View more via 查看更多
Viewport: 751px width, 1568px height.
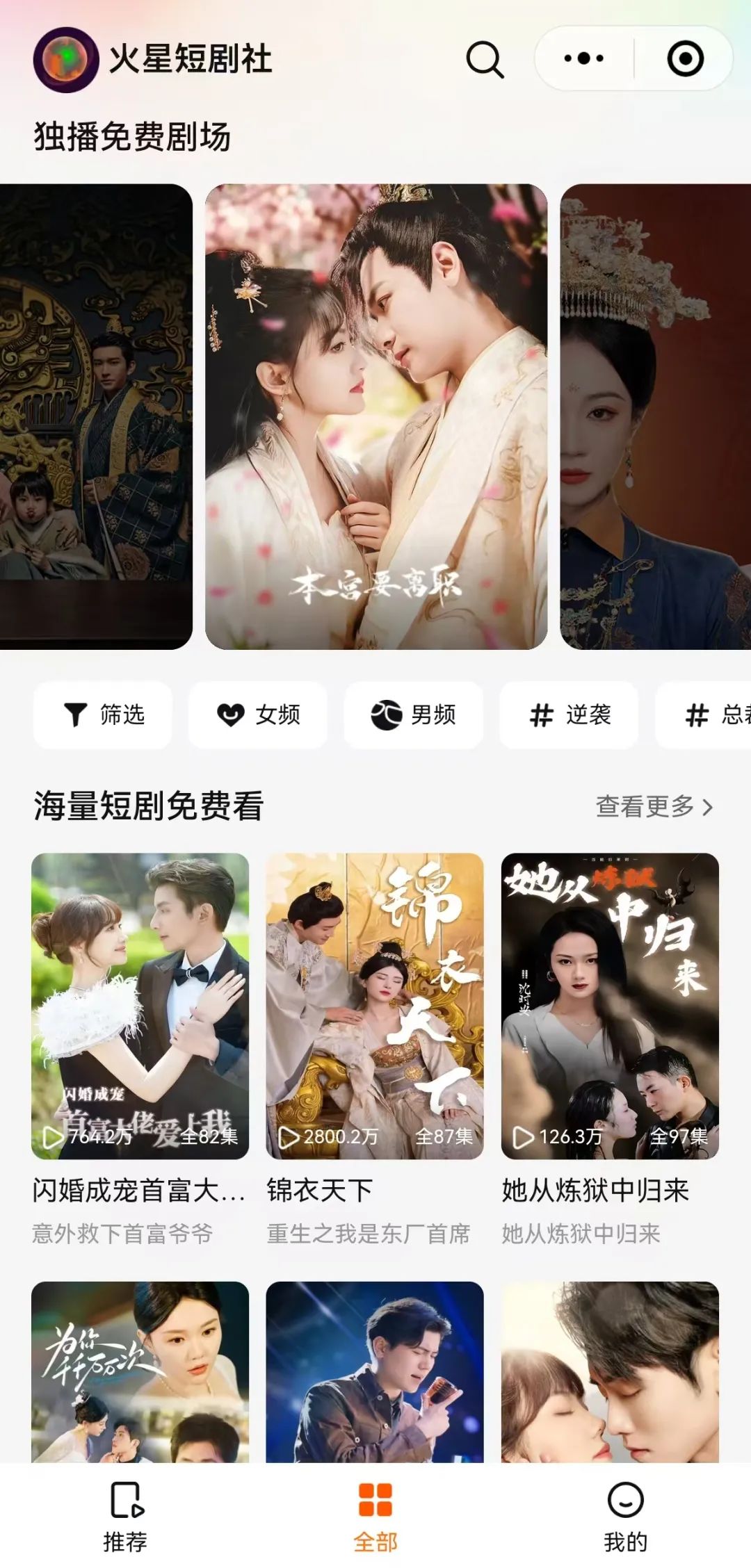(x=654, y=806)
